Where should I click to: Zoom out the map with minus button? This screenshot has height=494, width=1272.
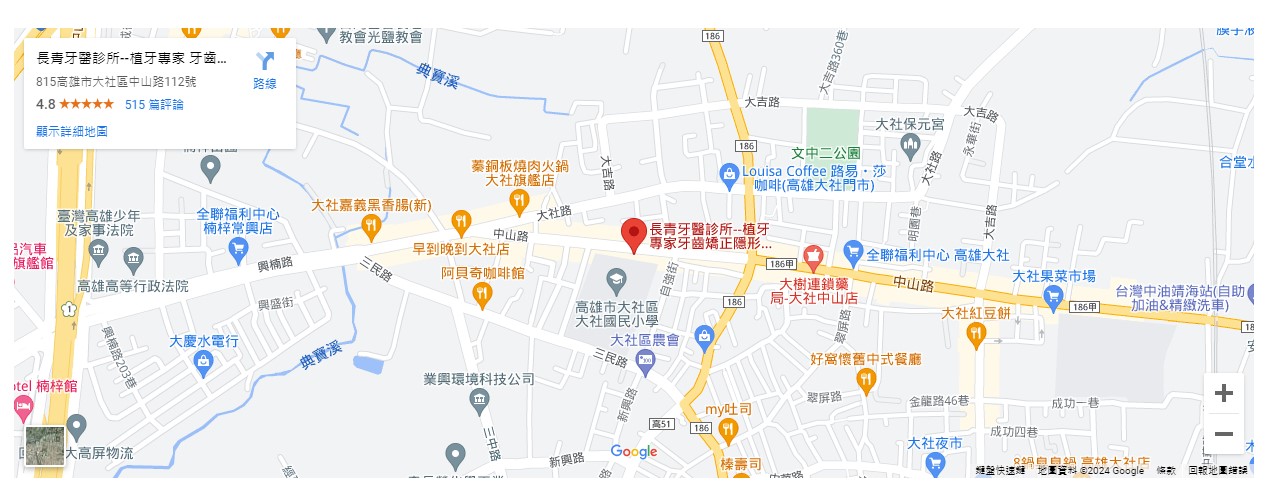(1223, 434)
